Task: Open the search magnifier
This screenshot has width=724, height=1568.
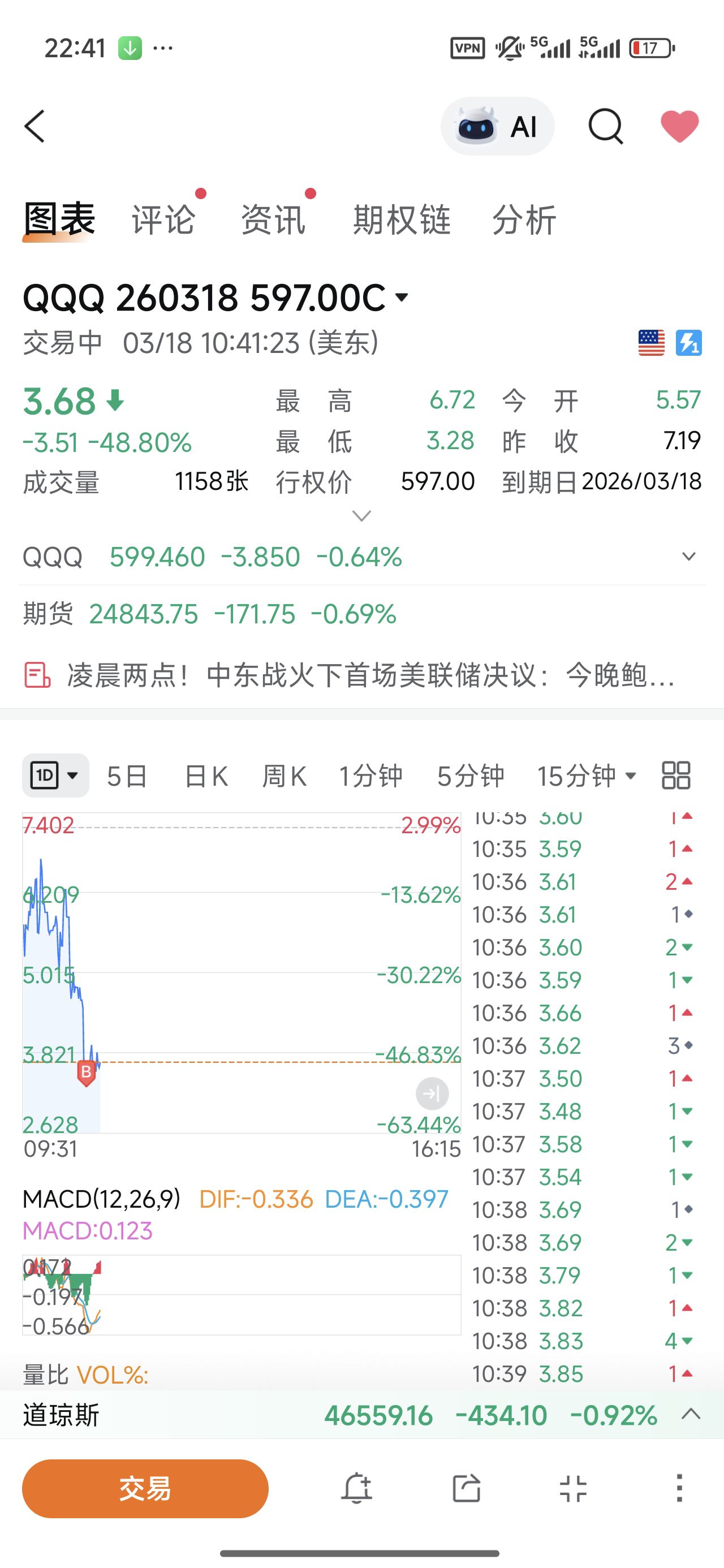Action: tap(605, 127)
